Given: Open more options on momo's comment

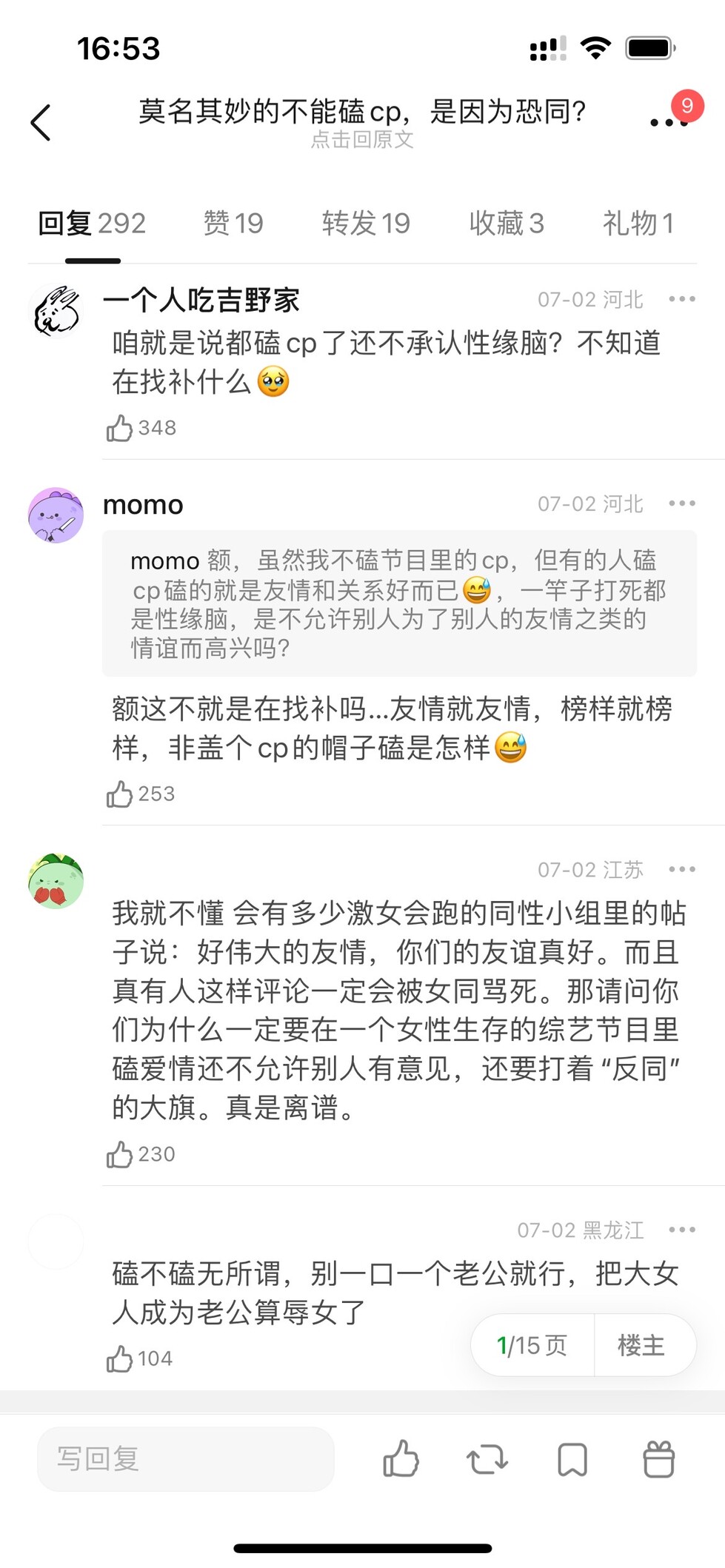Looking at the screenshot, I should tap(681, 503).
